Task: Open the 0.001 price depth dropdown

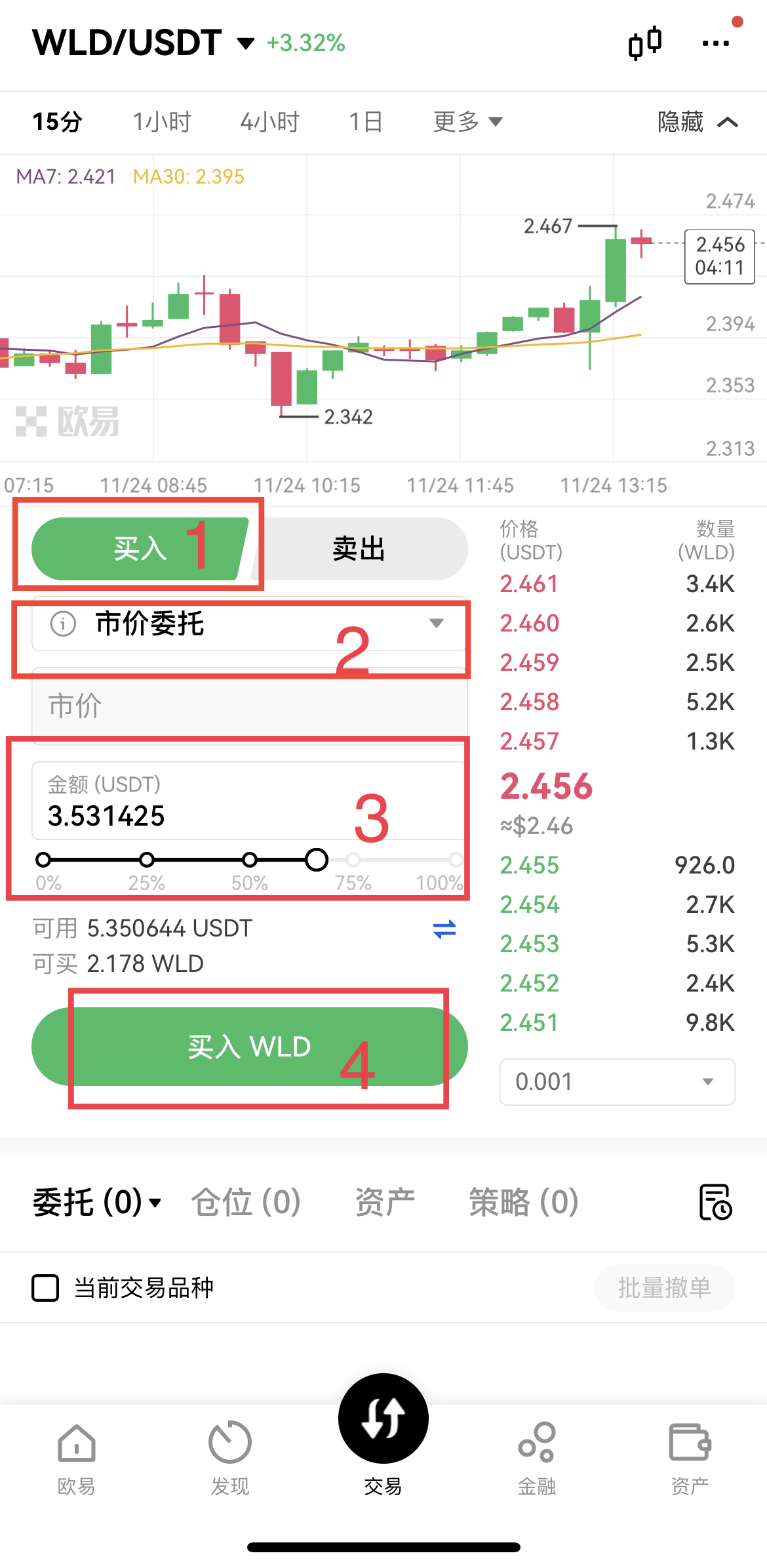Action: pyautogui.click(x=617, y=1081)
